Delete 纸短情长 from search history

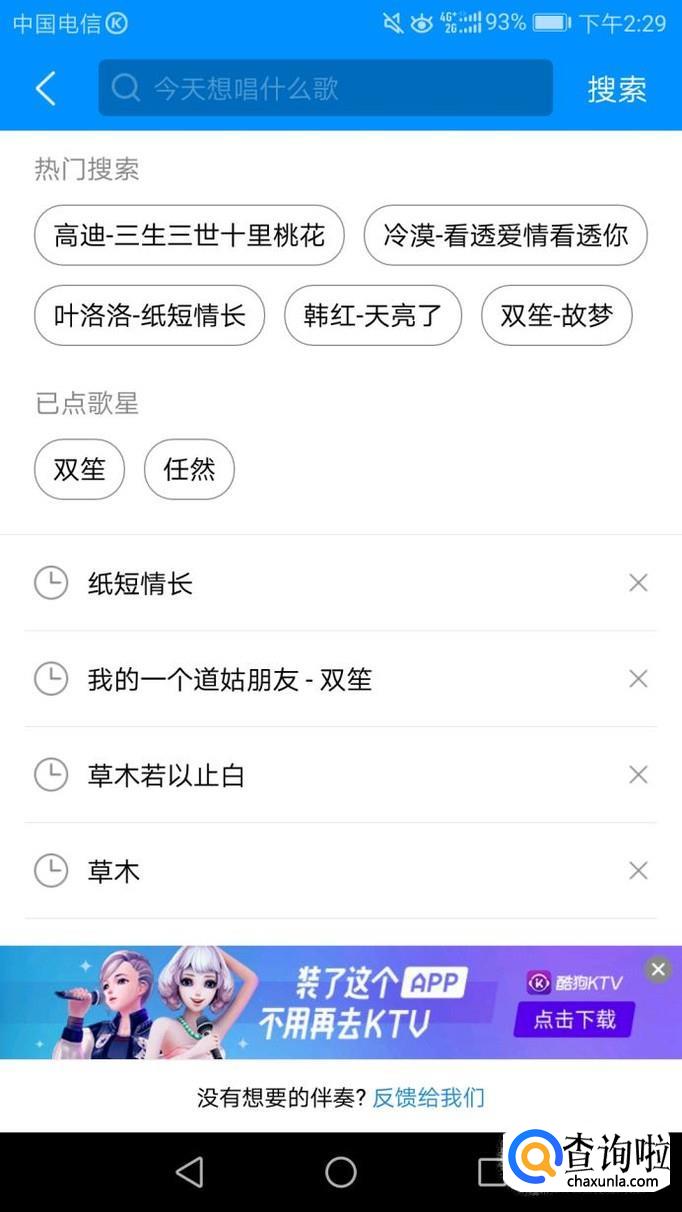click(x=638, y=583)
